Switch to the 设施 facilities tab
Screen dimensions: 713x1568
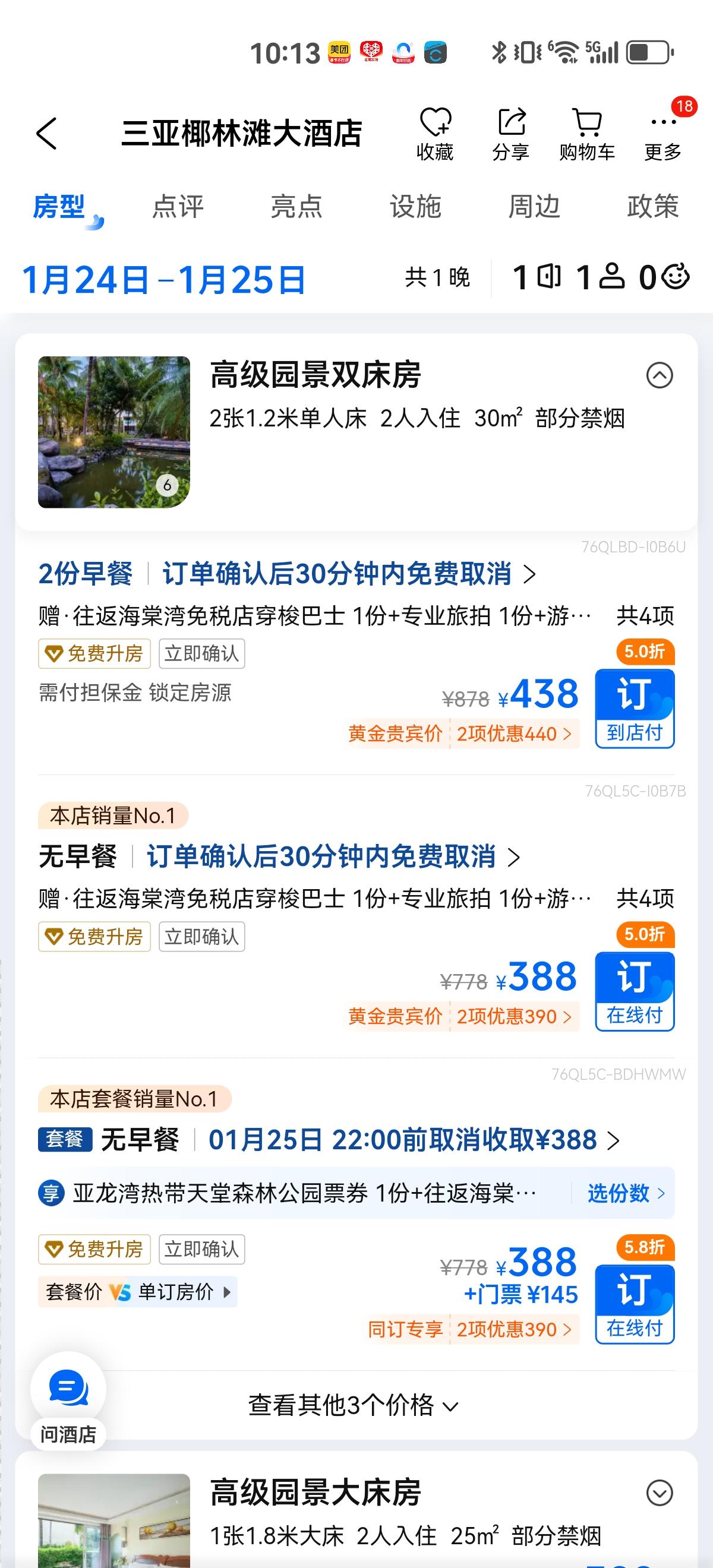pyautogui.click(x=415, y=206)
